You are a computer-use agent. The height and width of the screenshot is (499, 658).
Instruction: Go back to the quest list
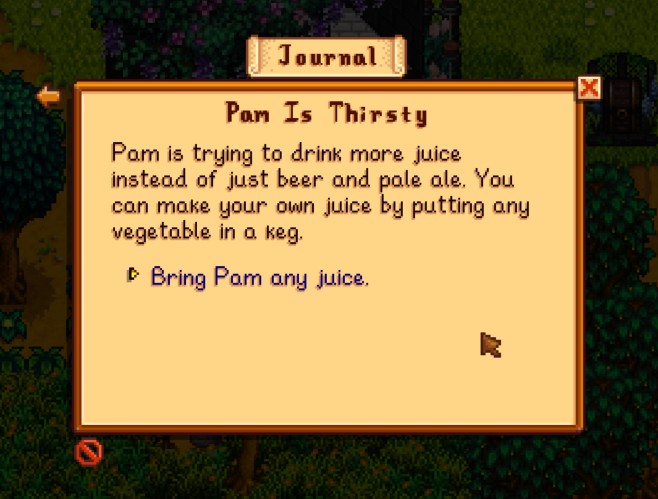(48, 96)
